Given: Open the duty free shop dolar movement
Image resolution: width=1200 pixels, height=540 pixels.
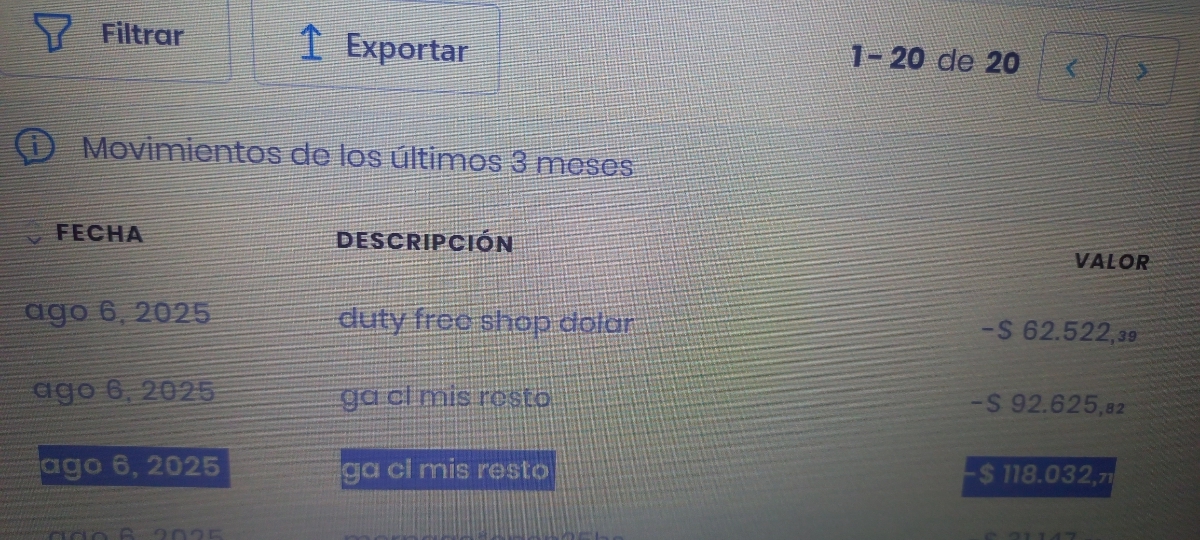Looking at the screenshot, I should tap(486, 322).
